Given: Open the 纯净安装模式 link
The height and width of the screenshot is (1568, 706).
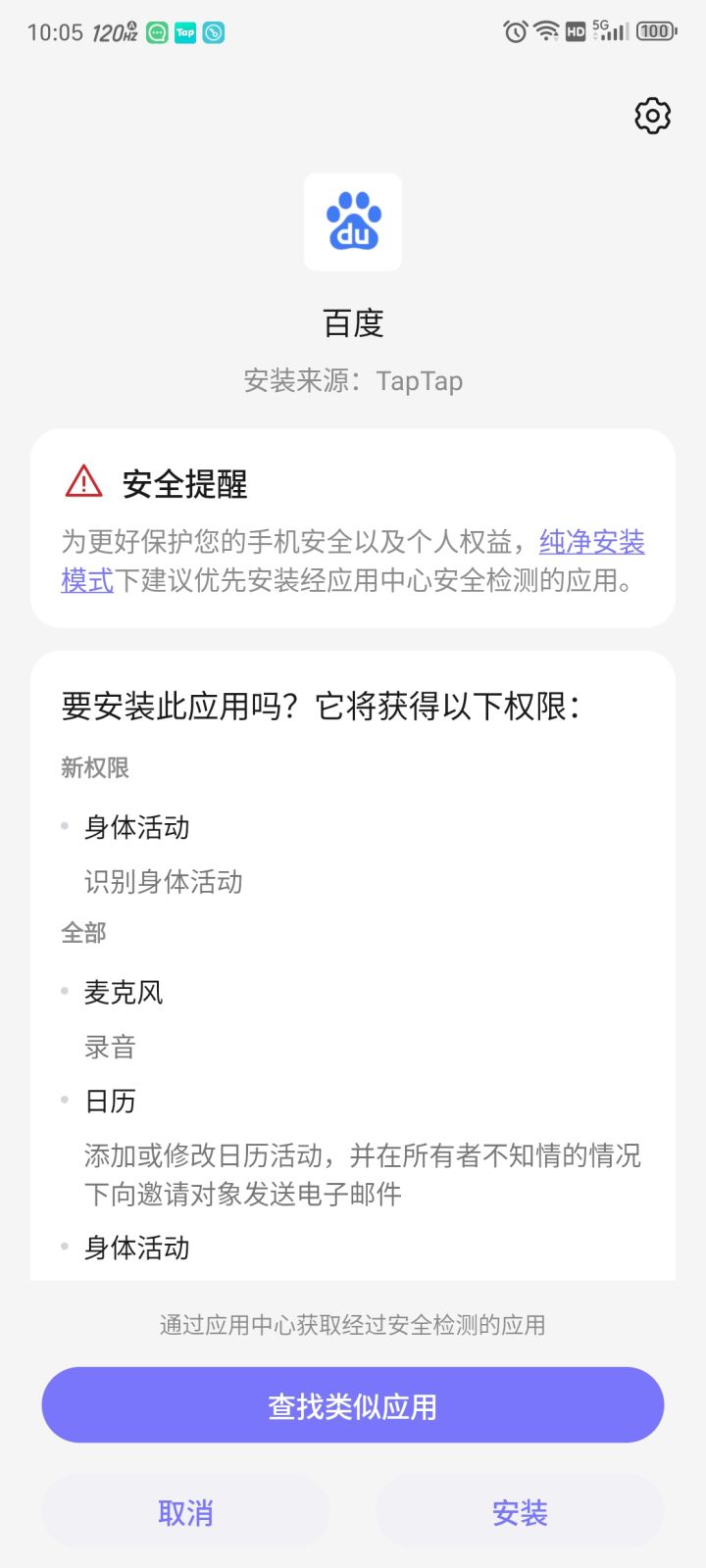Looking at the screenshot, I should [x=591, y=542].
